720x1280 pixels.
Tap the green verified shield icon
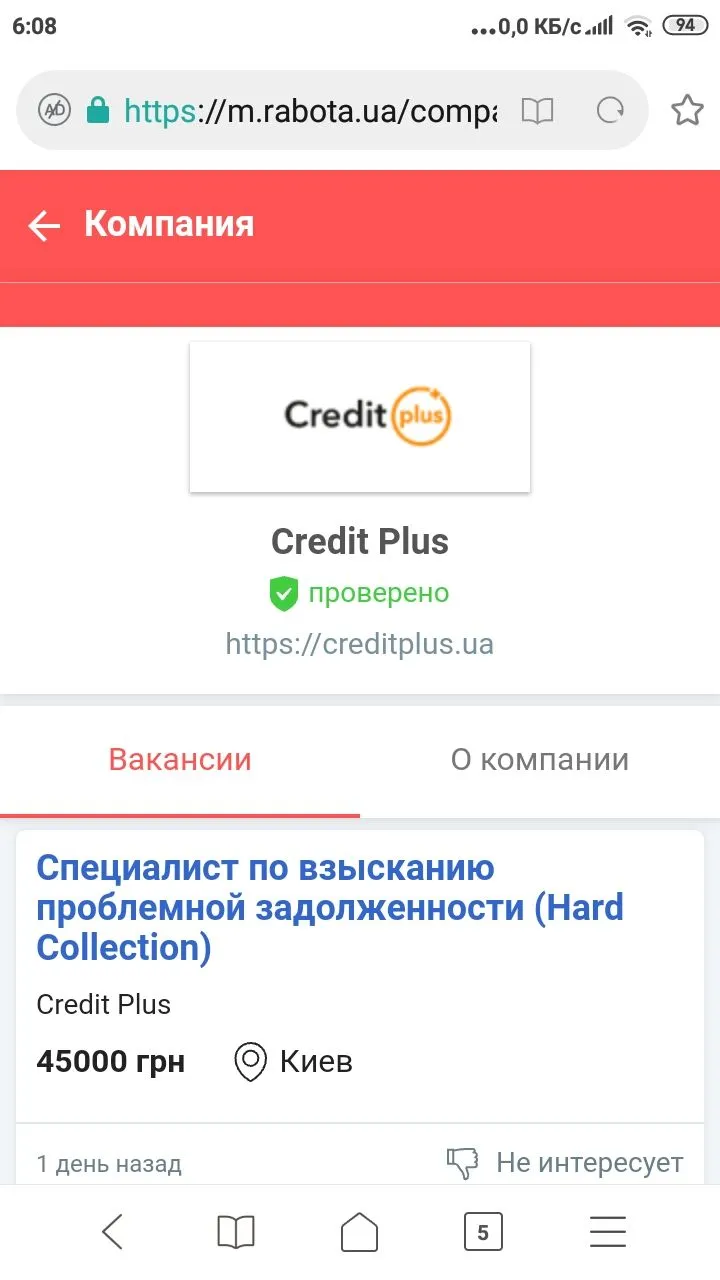coord(284,593)
